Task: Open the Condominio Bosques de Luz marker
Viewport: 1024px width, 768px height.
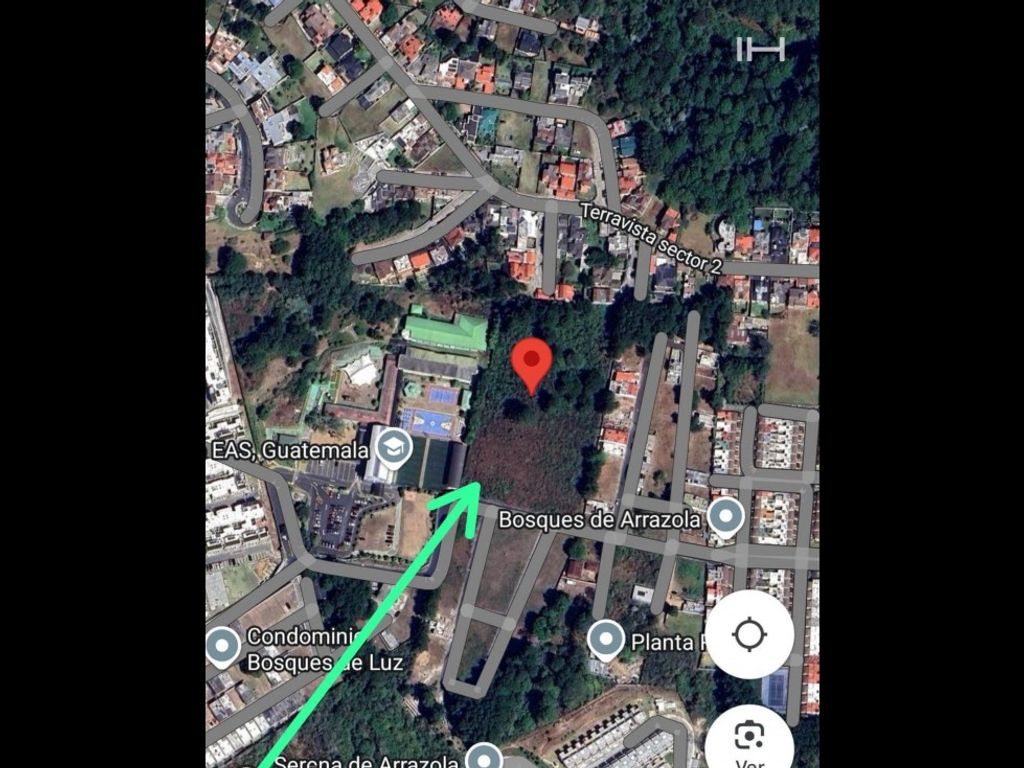Action: tap(224, 647)
